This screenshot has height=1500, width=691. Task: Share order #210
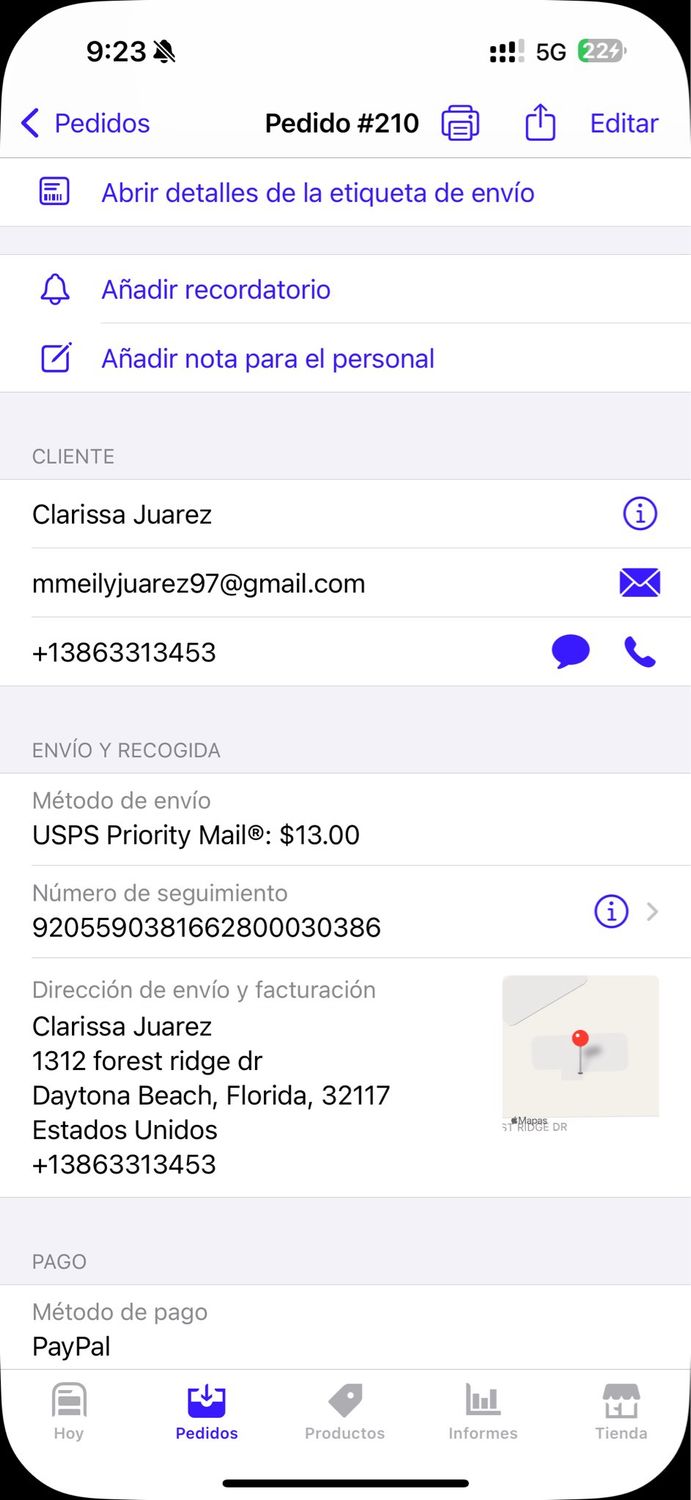tap(540, 123)
